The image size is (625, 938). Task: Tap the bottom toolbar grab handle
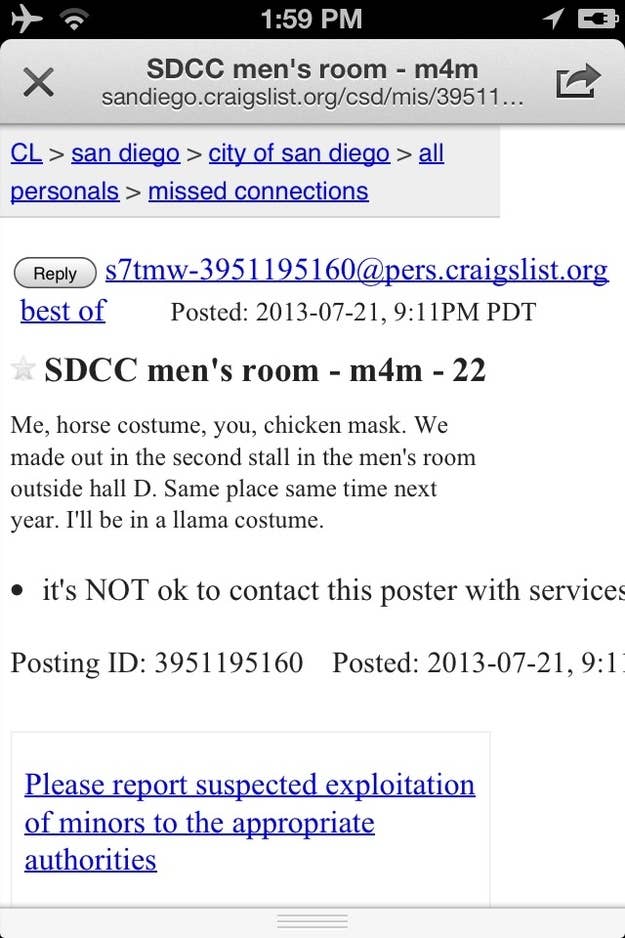[312, 921]
